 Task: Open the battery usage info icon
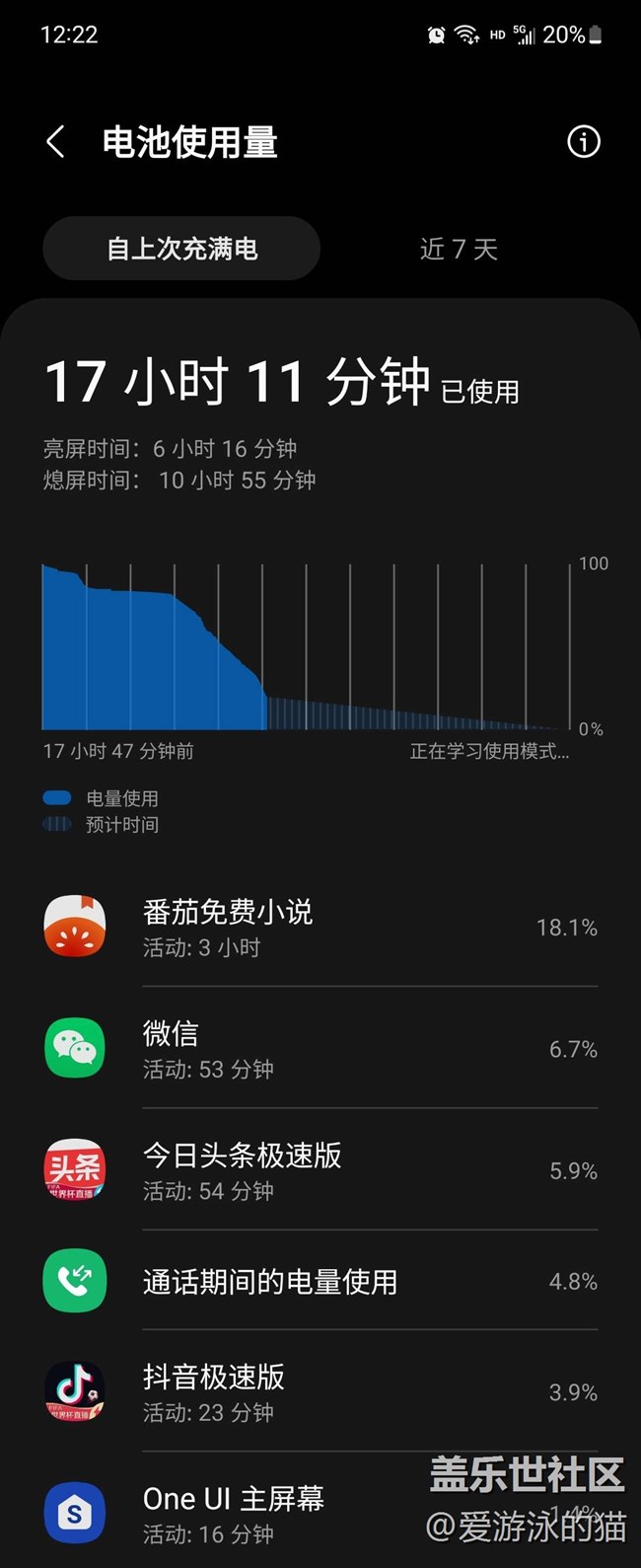point(583,142)
